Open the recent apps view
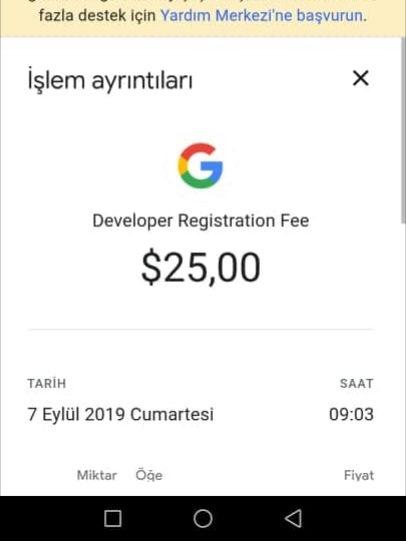 coord(113,518)
